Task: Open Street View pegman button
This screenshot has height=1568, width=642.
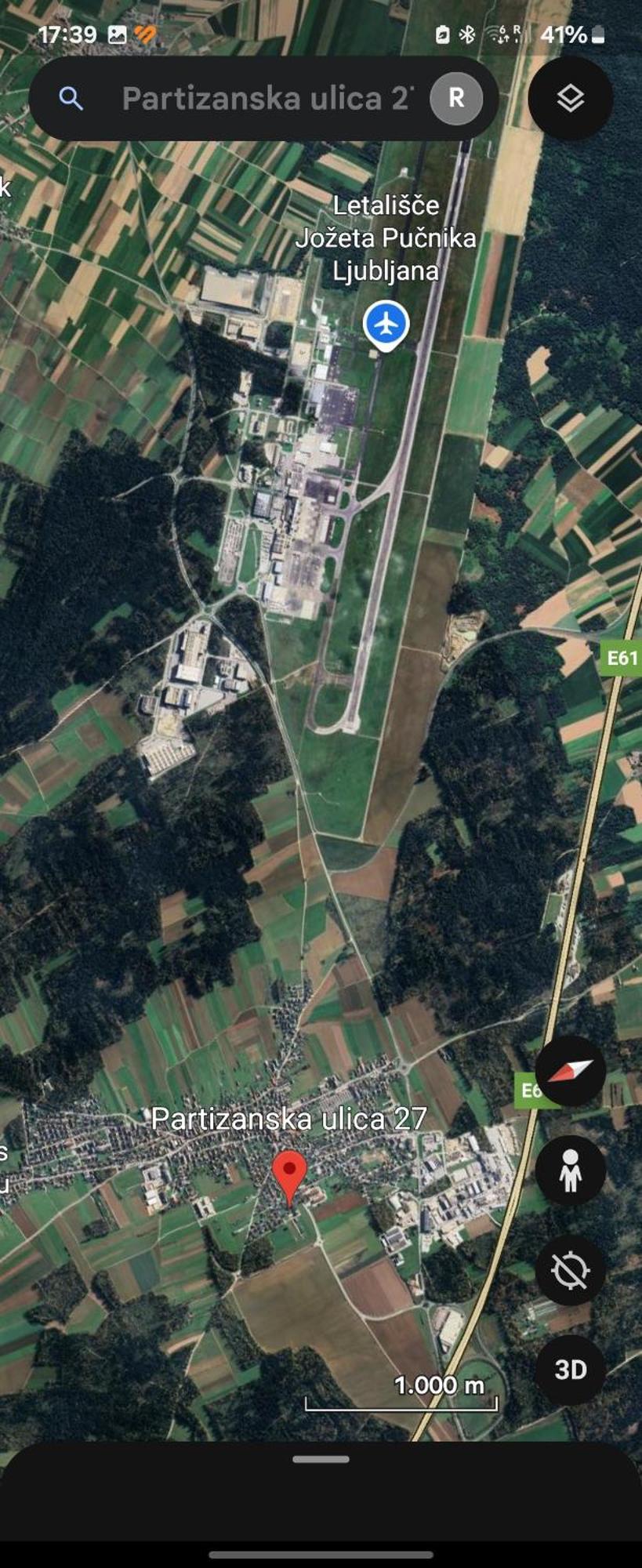Action: pos(570,1171)
